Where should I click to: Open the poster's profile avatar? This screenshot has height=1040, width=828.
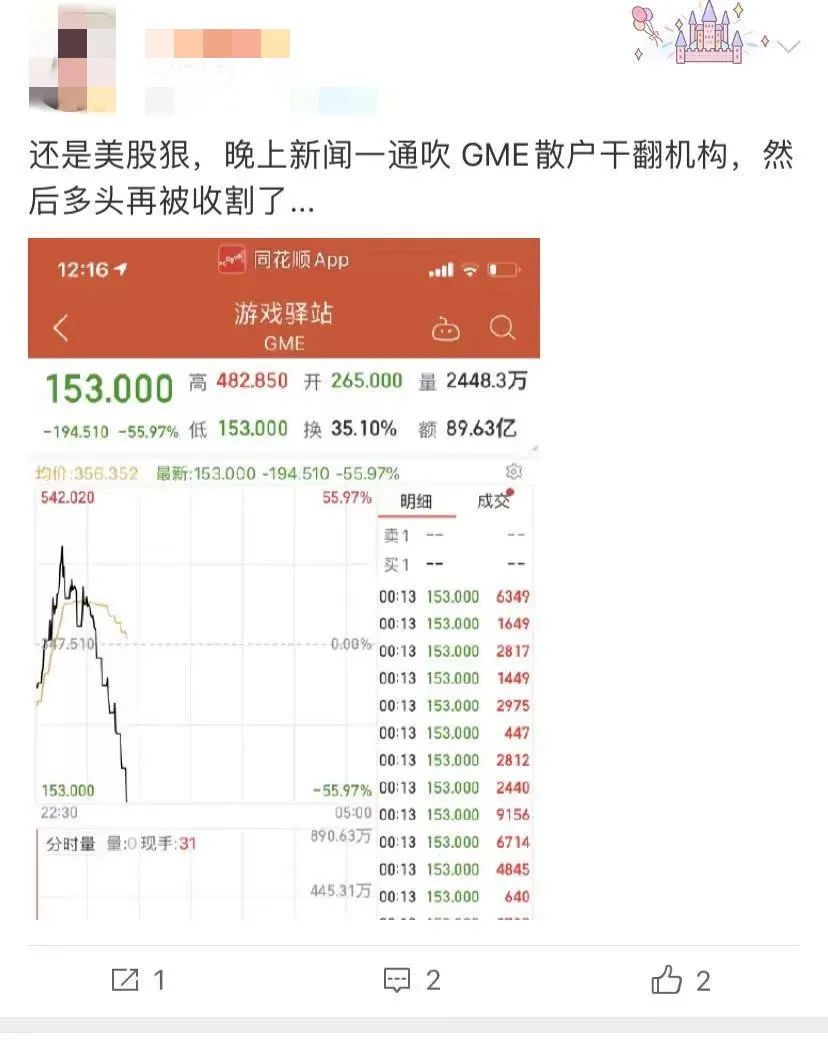click(x=72, y=60)
